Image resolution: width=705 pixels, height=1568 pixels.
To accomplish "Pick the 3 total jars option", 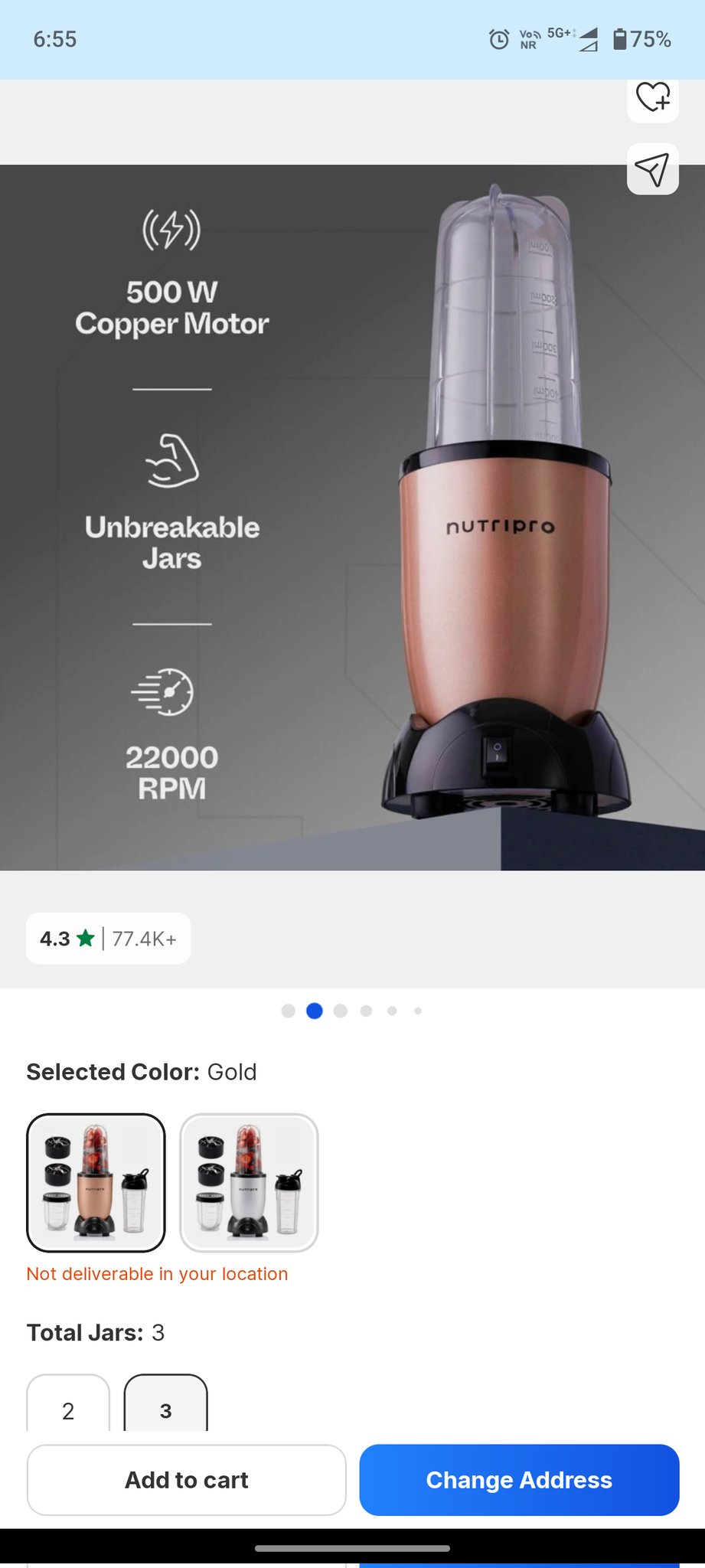I will pos(166,1406).
